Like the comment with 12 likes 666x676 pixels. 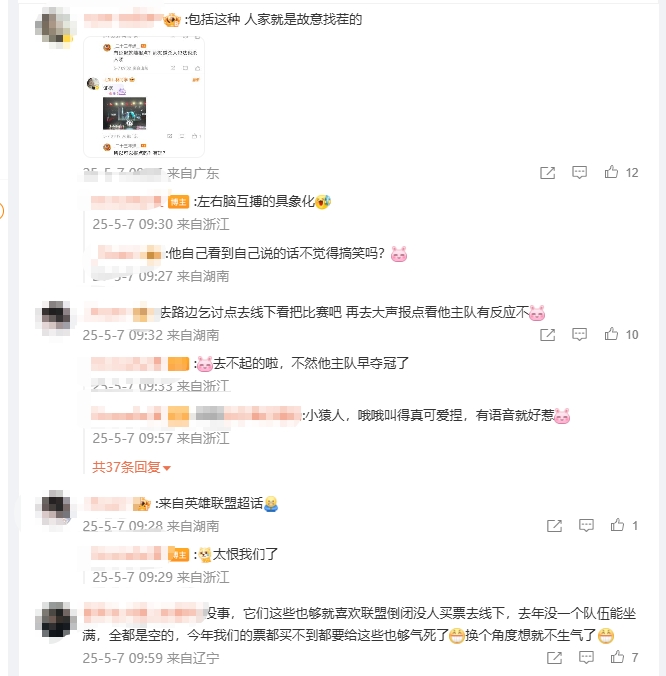click(612, 173)
